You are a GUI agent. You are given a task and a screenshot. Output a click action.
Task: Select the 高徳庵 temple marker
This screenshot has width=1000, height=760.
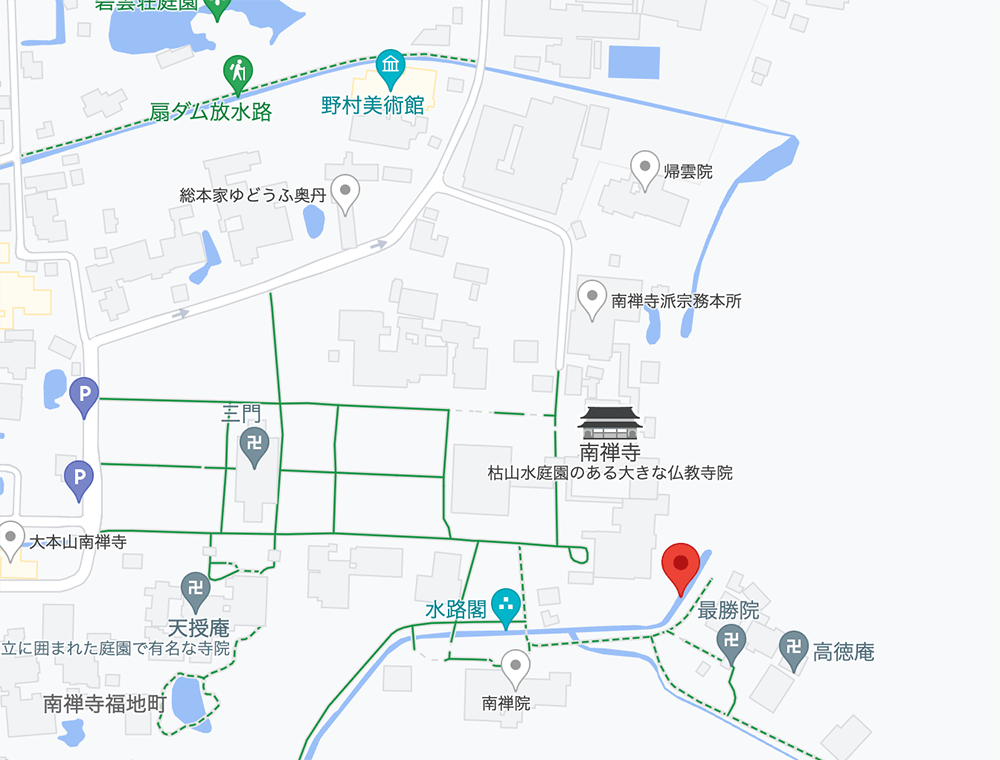pyautogui.click(x=794, y=649)
